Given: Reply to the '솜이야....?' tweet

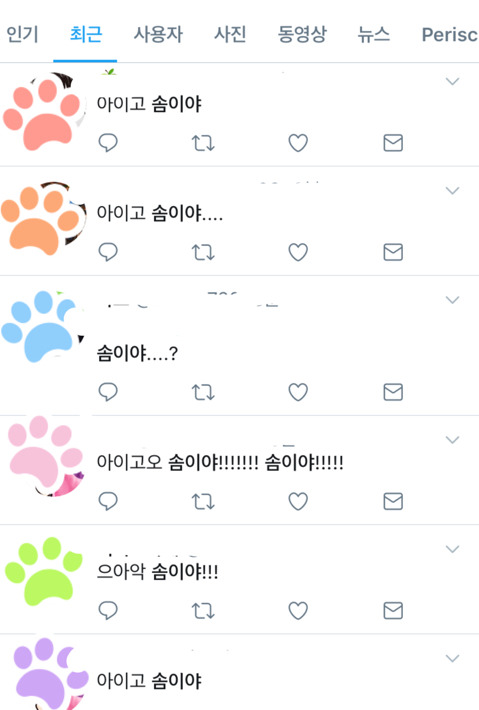Looking at the screenshot, I should tap(108, 392).
